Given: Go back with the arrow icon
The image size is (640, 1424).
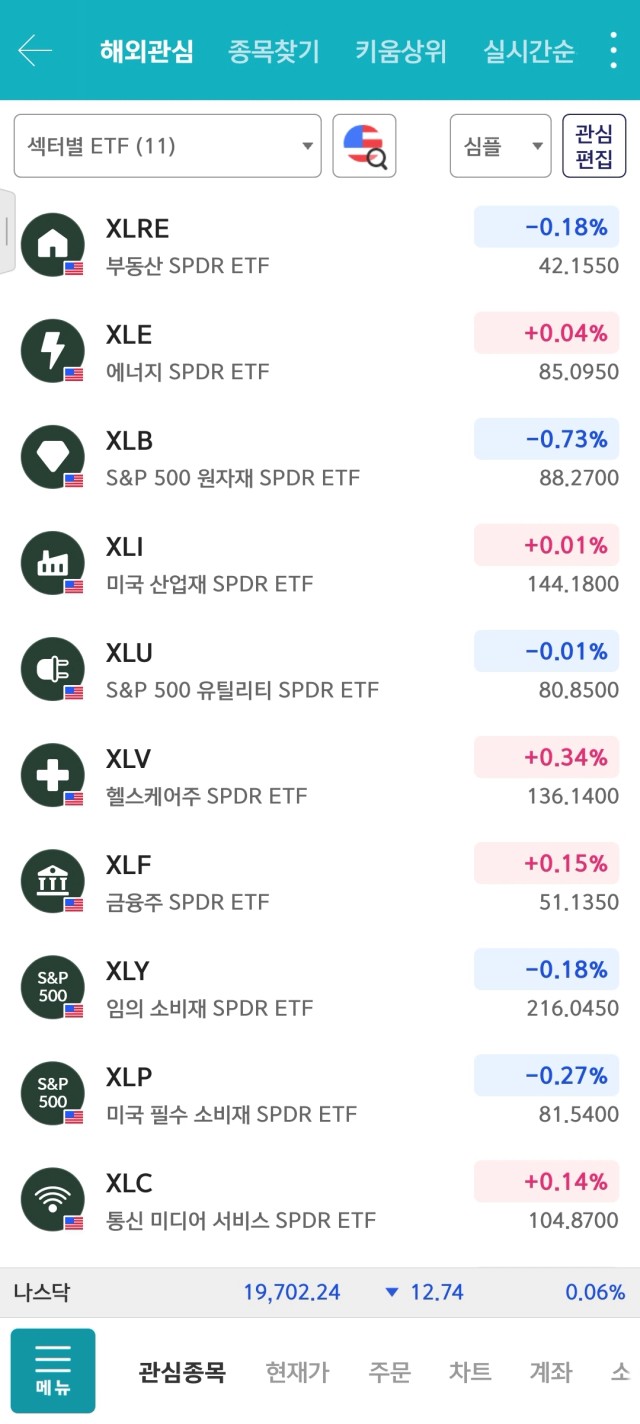Looking at the screenshot, I should (35, 50).
